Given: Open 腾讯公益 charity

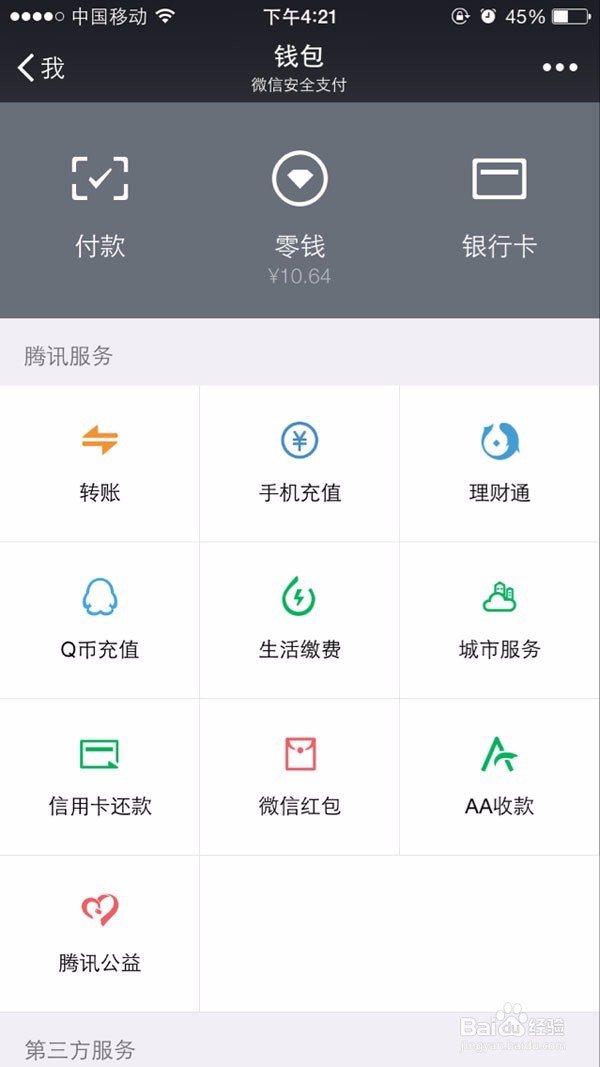Looking at the screenshot, I should click(x=100, y=933).
